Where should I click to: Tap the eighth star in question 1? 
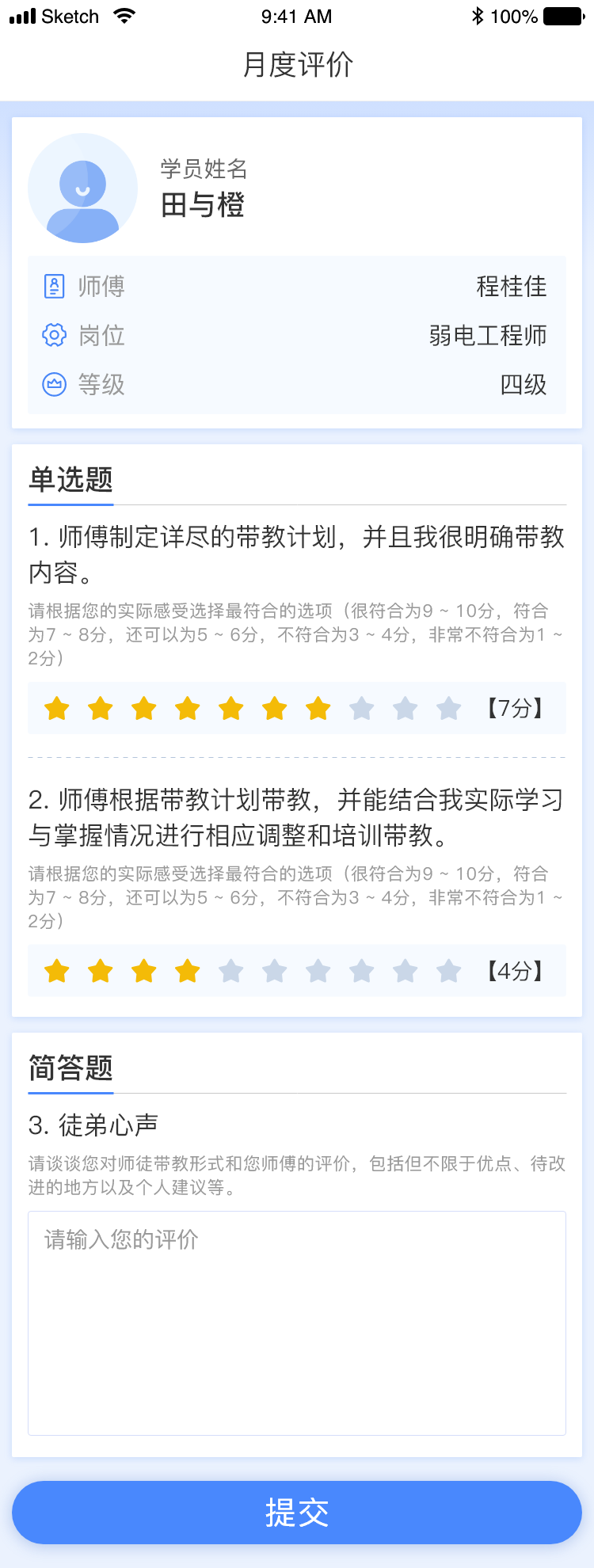(x=362, y=708)
